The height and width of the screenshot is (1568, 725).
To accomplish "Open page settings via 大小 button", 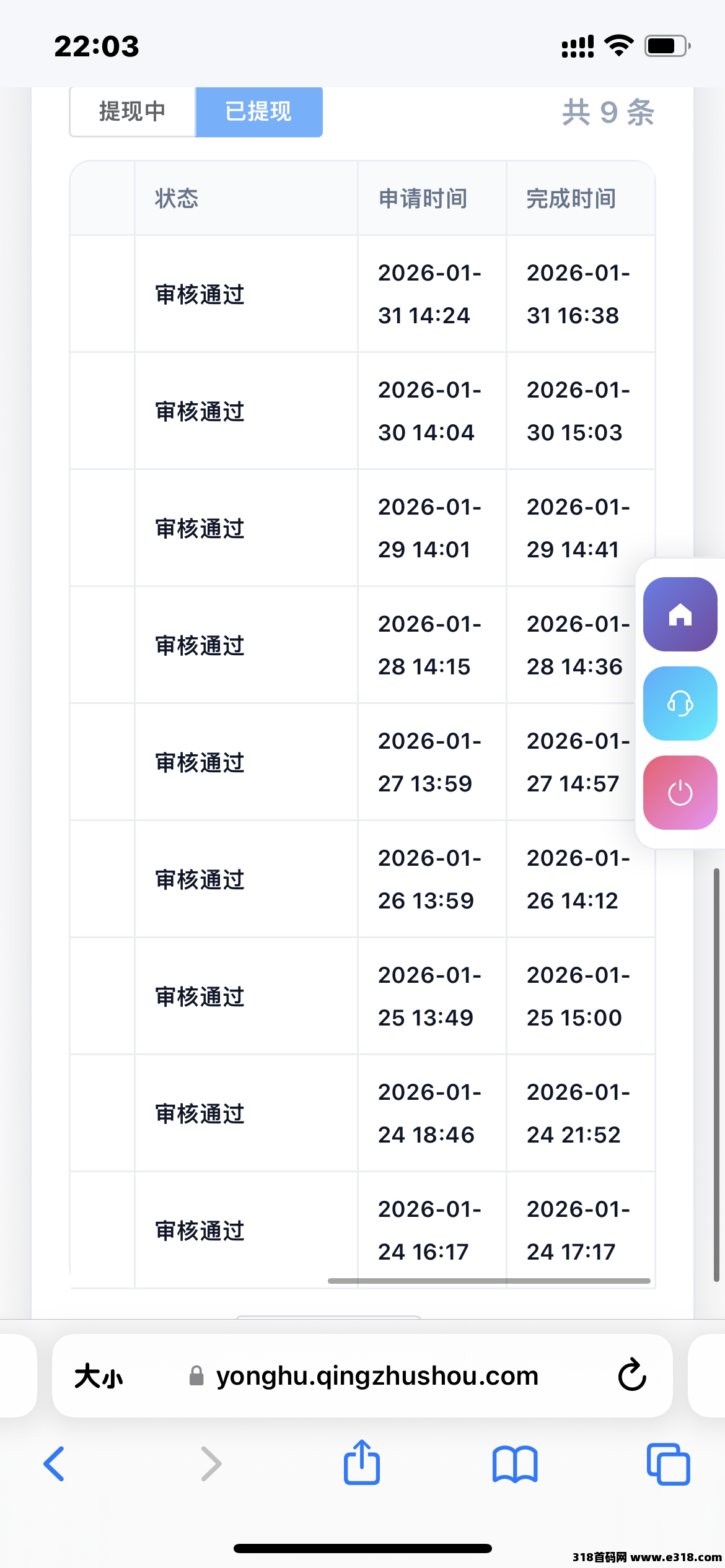I will coord(99,1376).
